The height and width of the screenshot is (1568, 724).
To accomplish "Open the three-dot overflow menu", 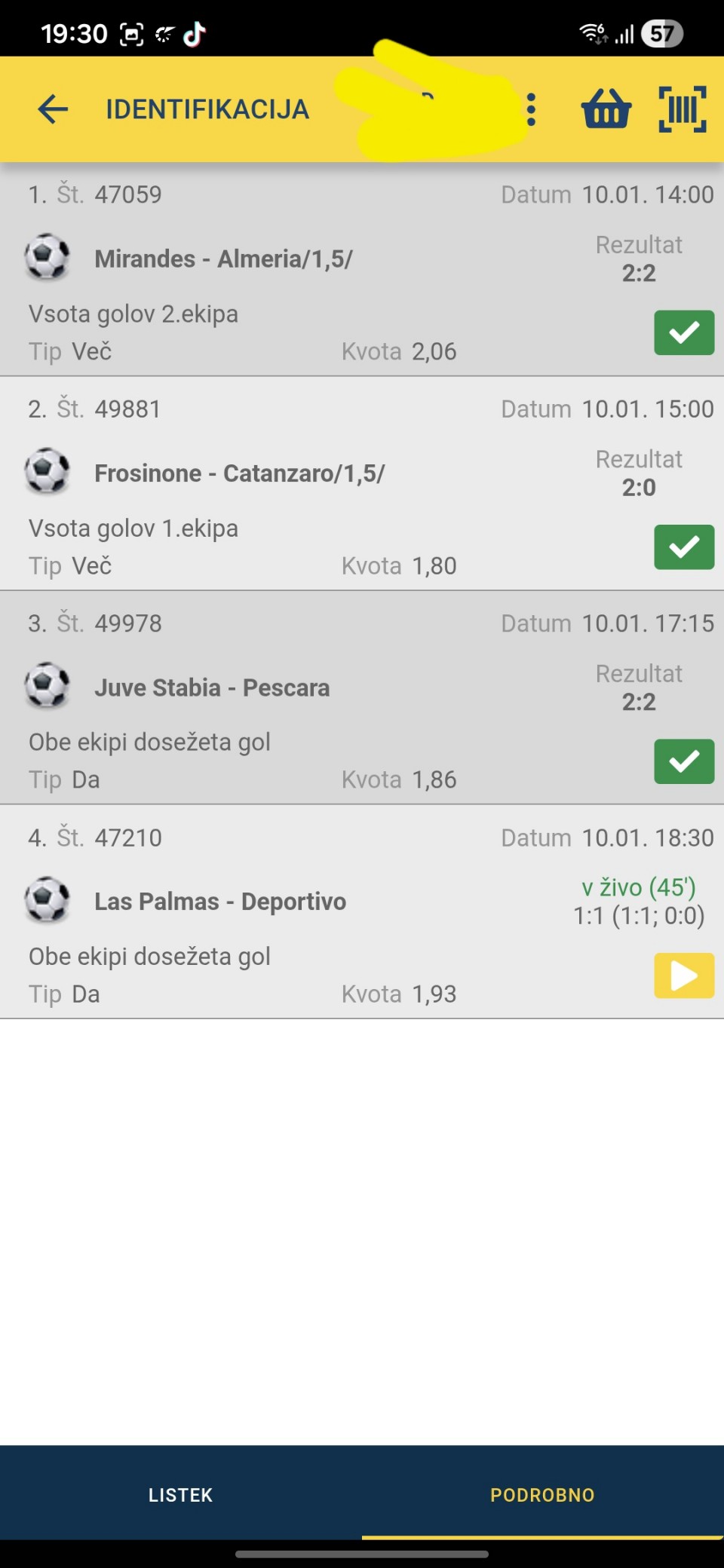I will pos(532,110).
